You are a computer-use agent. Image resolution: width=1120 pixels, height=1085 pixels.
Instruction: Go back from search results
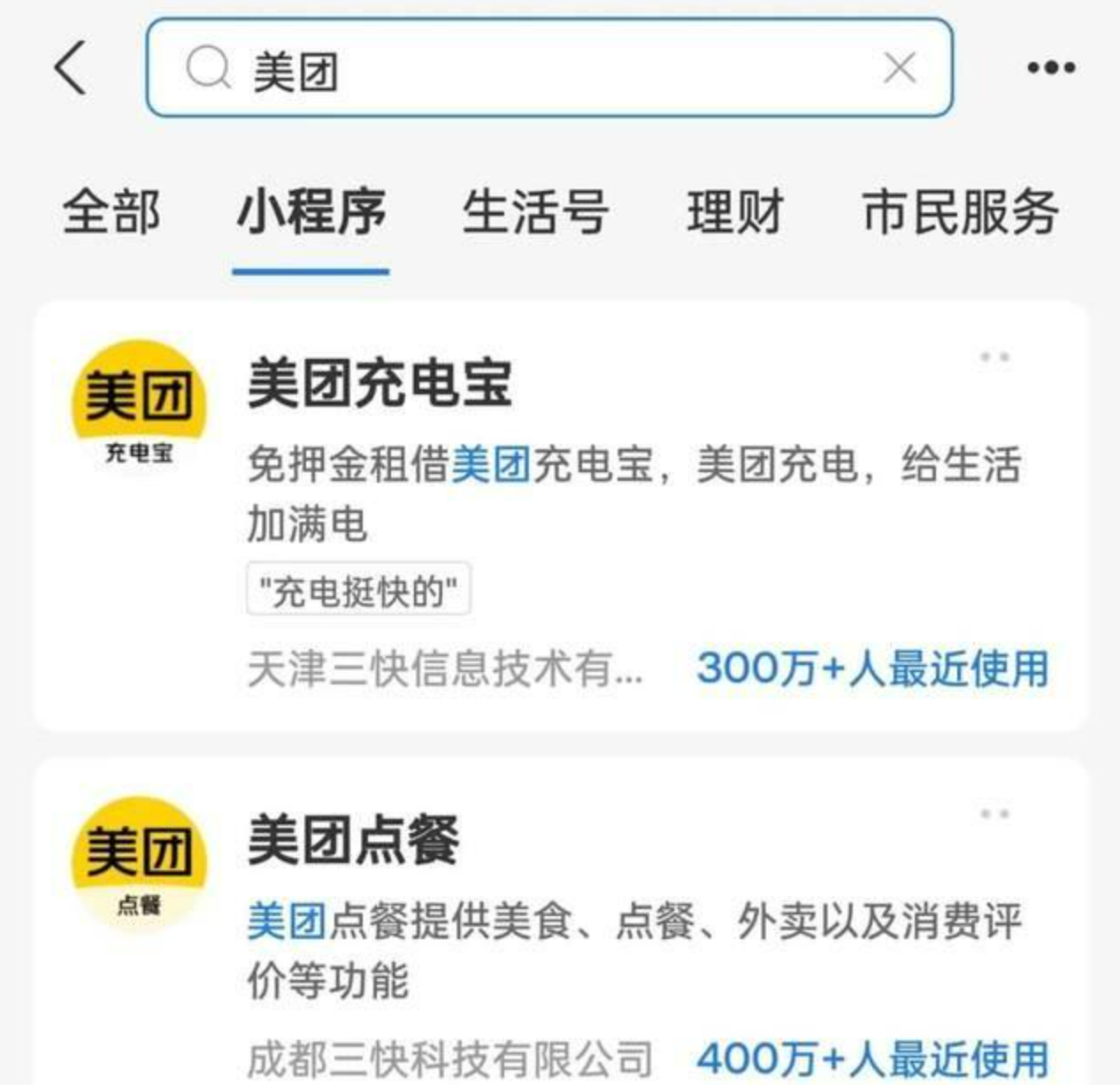(71, 67)
